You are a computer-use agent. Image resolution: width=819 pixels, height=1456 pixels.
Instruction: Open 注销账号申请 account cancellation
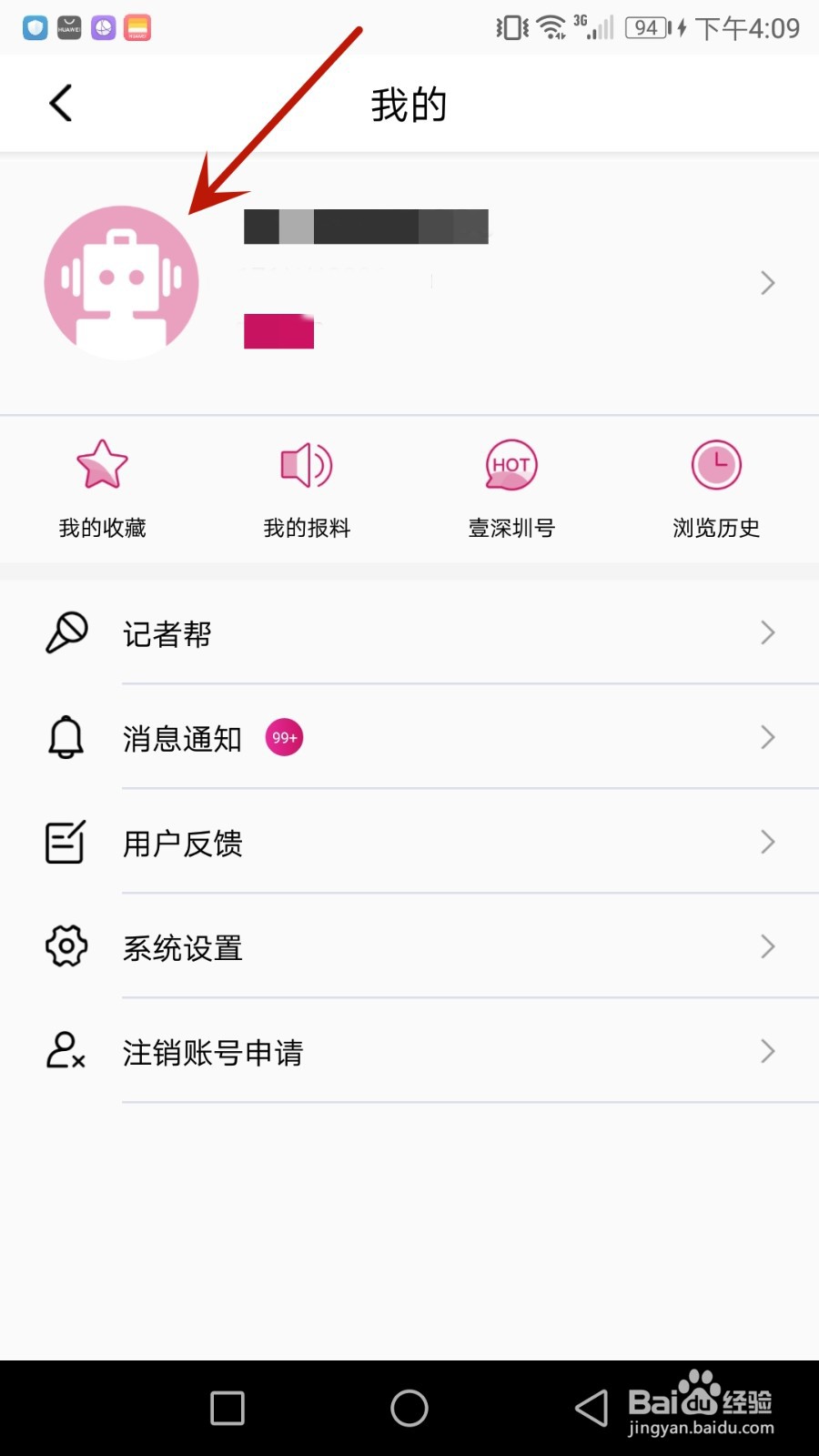[x=409, y=1051]
